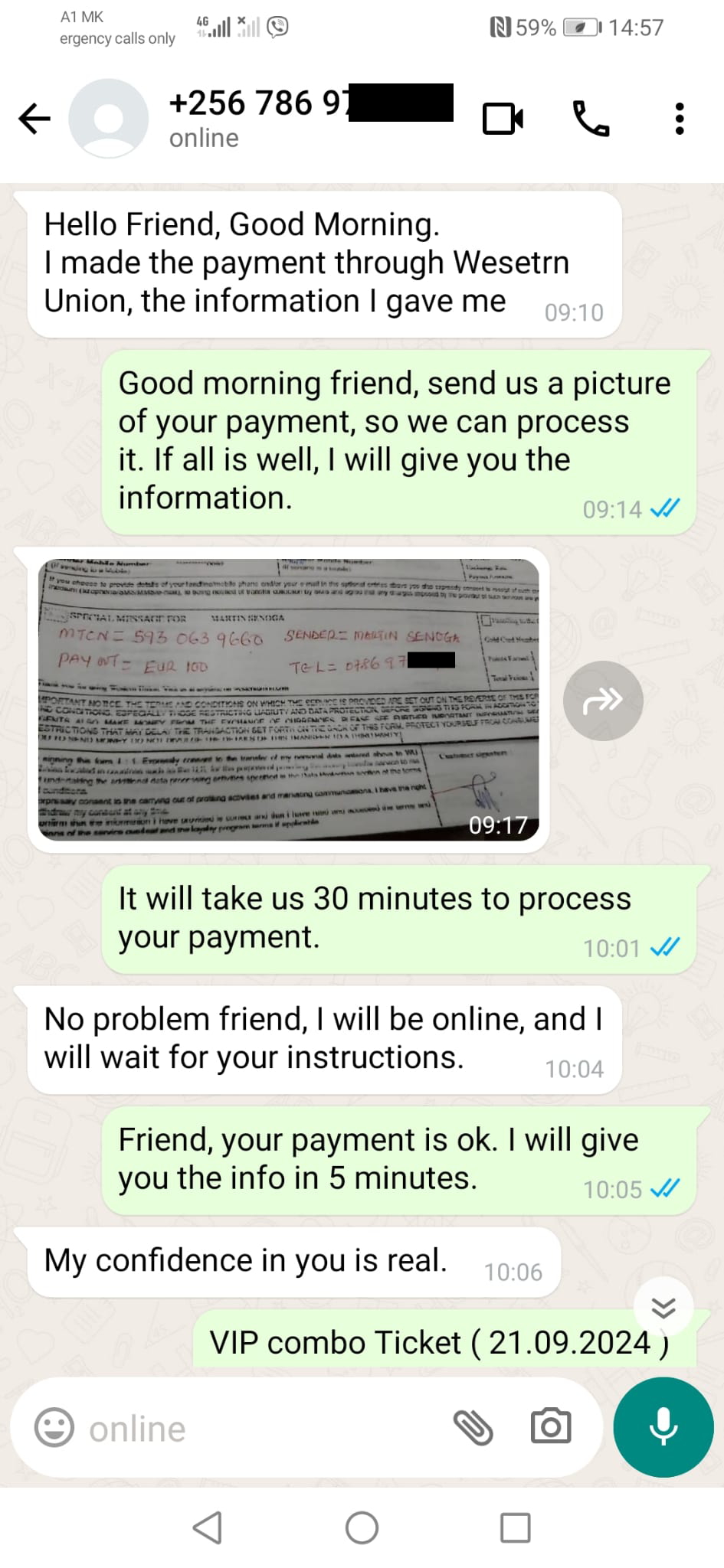Open the Western Union receipt photo
The height and width of the screenshot is (1568, 724).
coord(288,699)
